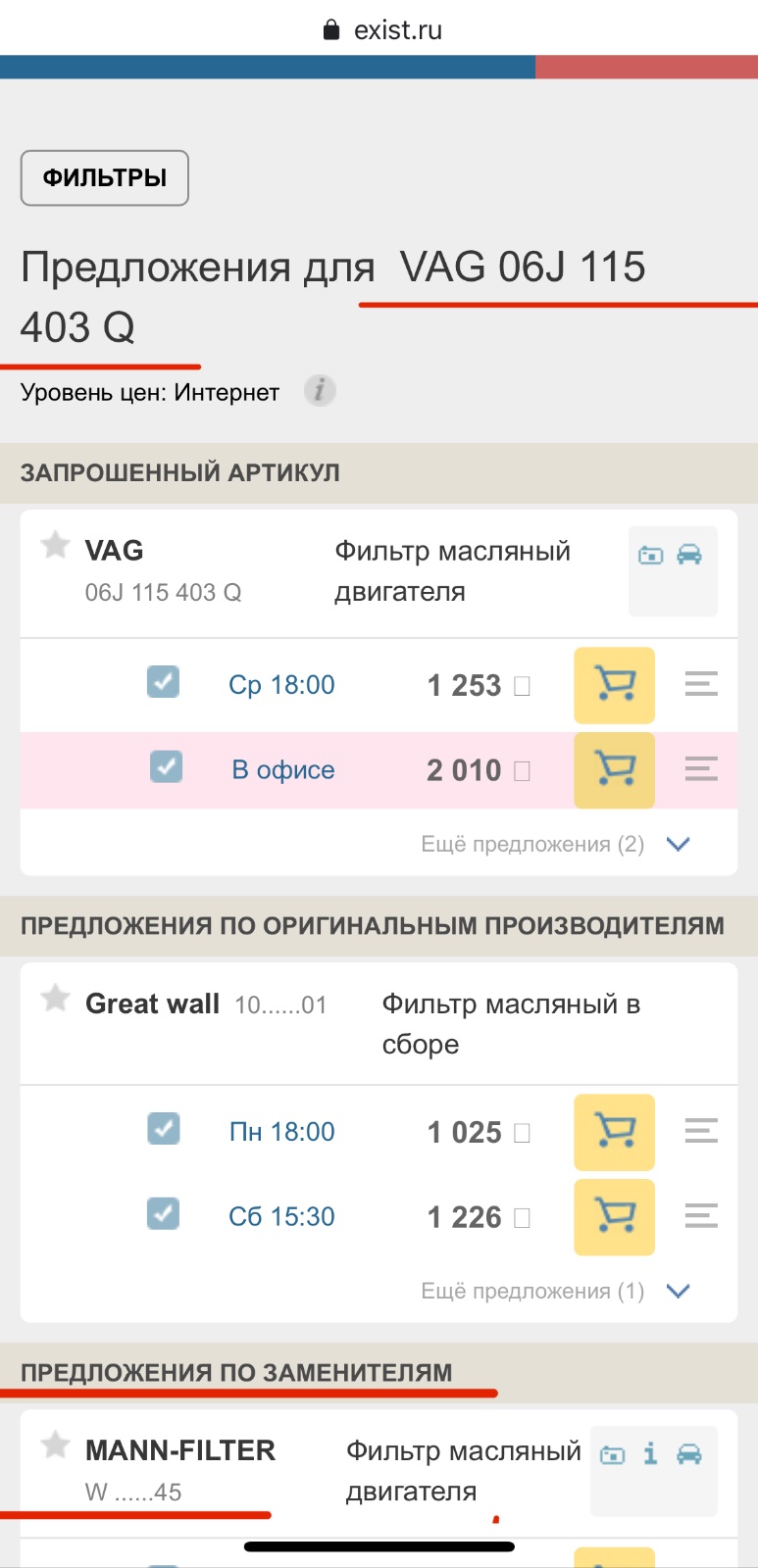Image resolution: width=758 pixels, height=1568 pixels.
Task: Star the MANN-FILTER item as favorite
Action: (55, 1445)
